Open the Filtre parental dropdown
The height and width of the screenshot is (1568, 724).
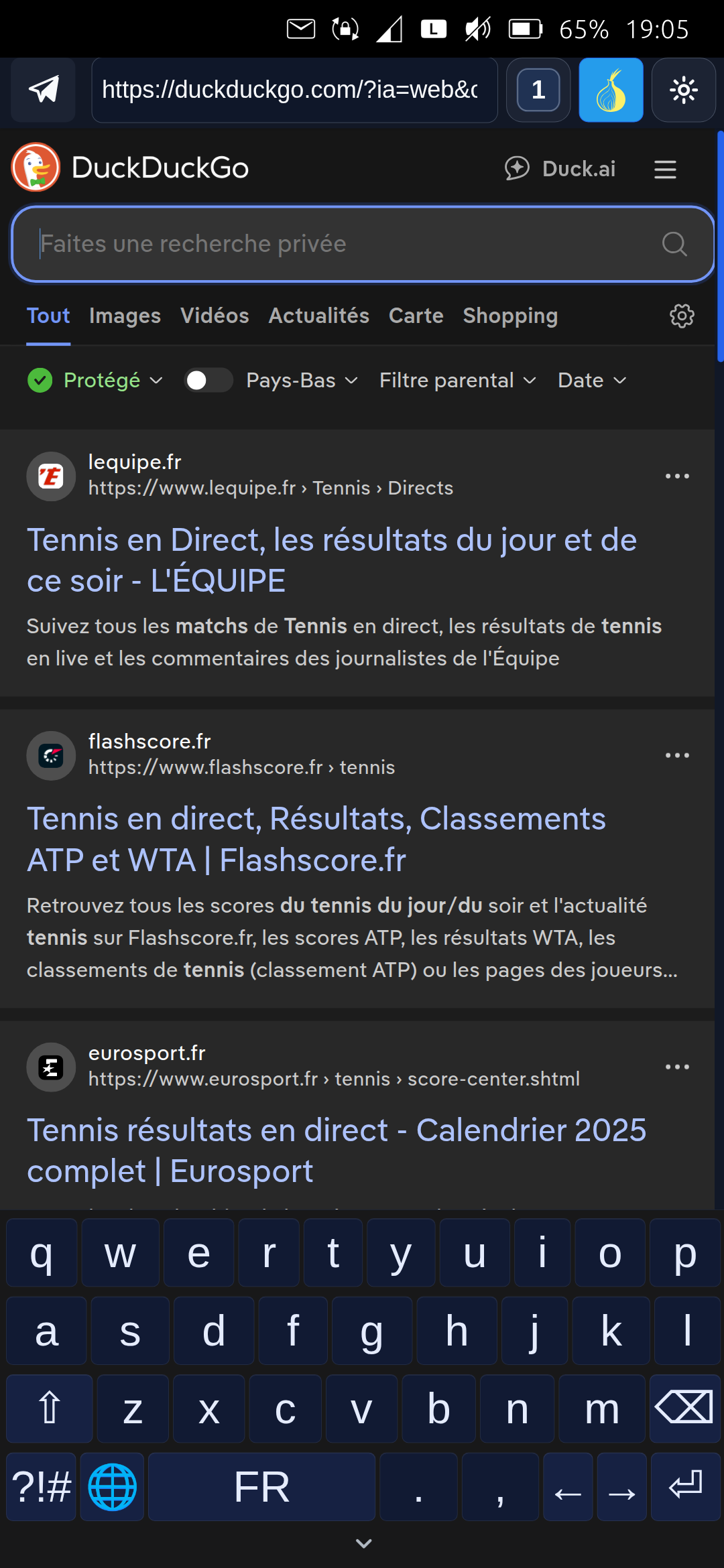pyautogui.click(x=456, y=380)
